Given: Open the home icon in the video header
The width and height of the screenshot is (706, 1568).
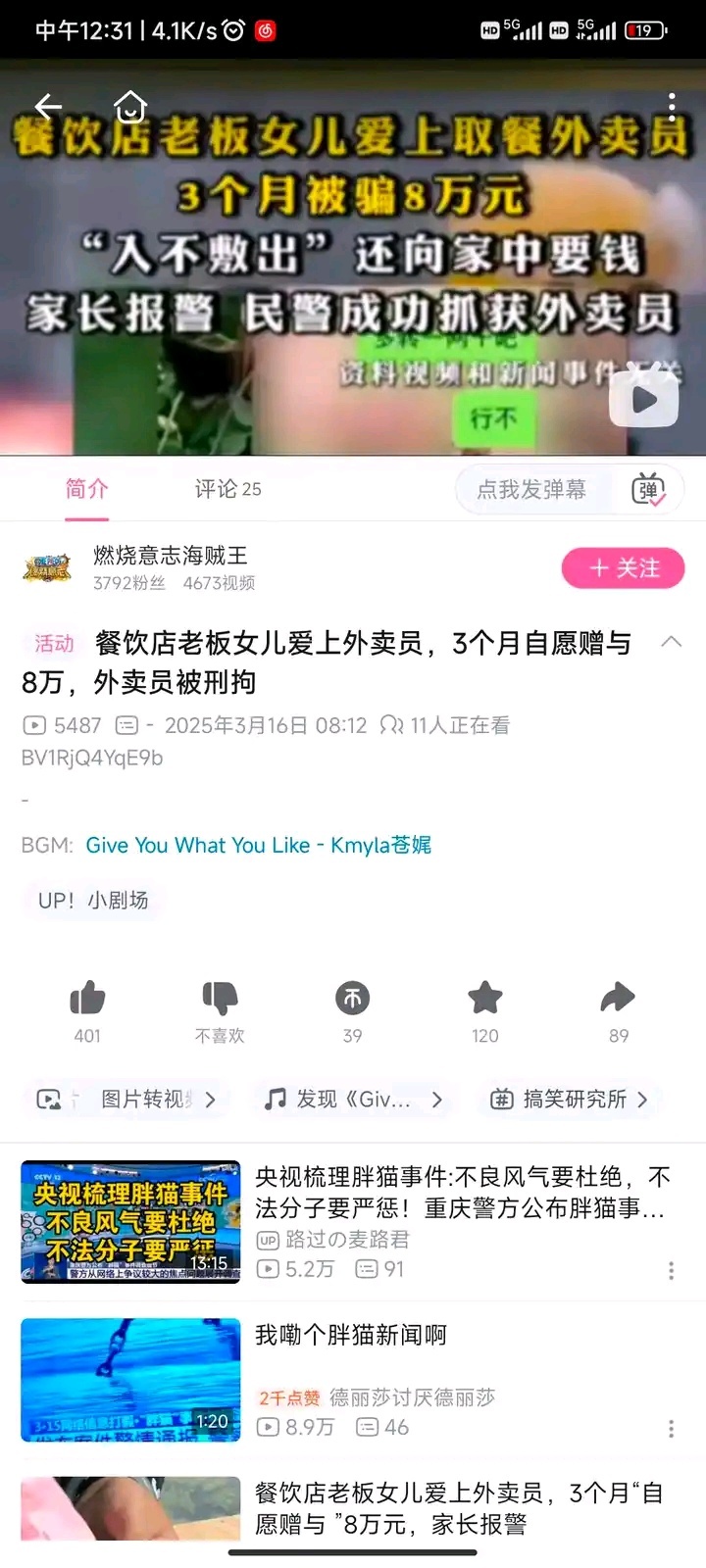Looking at the screenshot, I should (129, 106).
